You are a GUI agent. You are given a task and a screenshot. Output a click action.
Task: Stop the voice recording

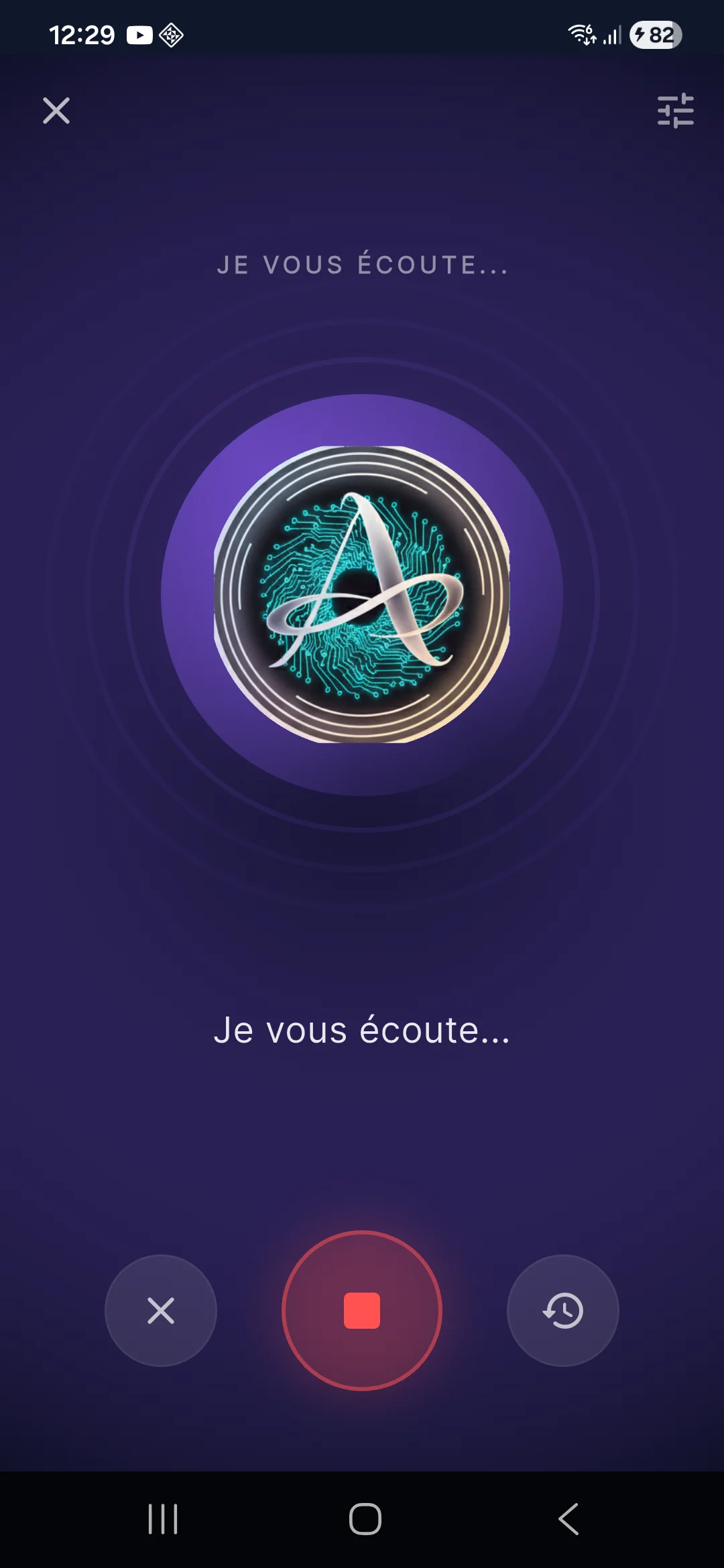362,1310
